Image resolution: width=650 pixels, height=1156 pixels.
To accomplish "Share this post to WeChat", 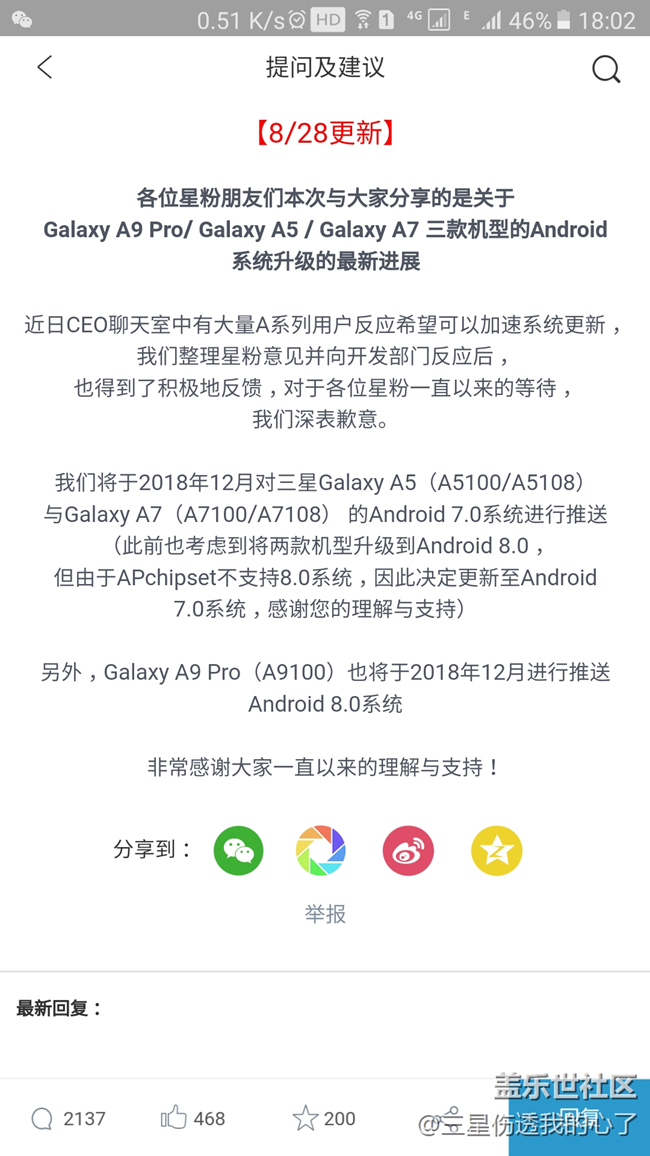I will tap(238, 851).
